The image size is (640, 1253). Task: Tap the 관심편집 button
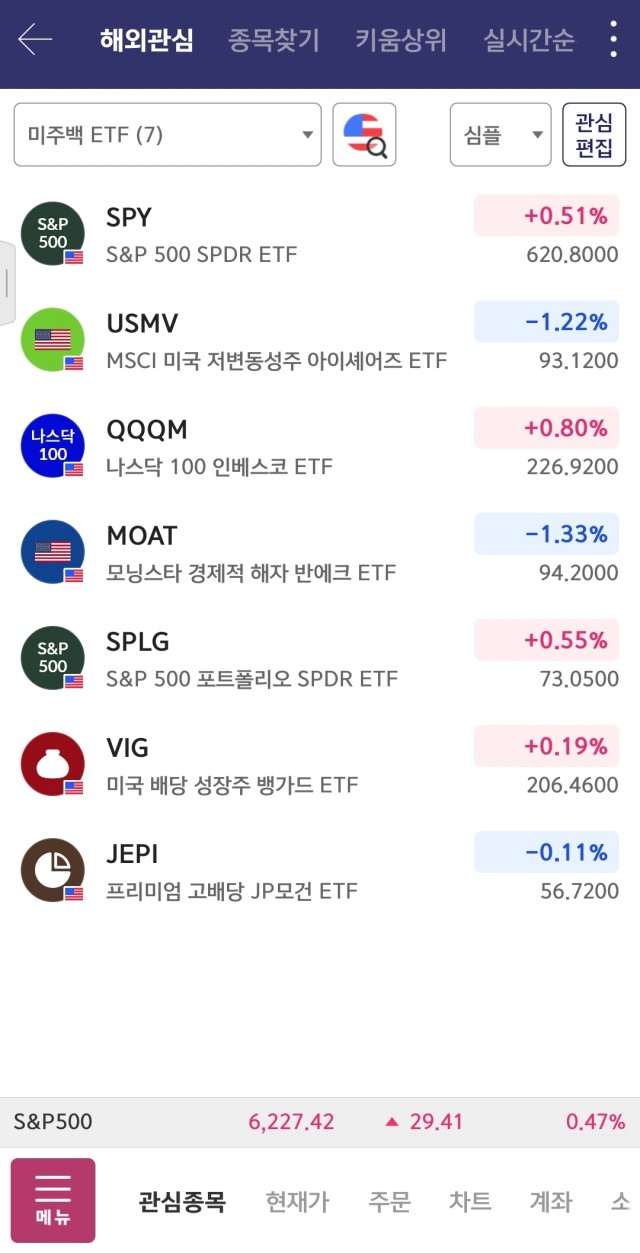[594, 135]
